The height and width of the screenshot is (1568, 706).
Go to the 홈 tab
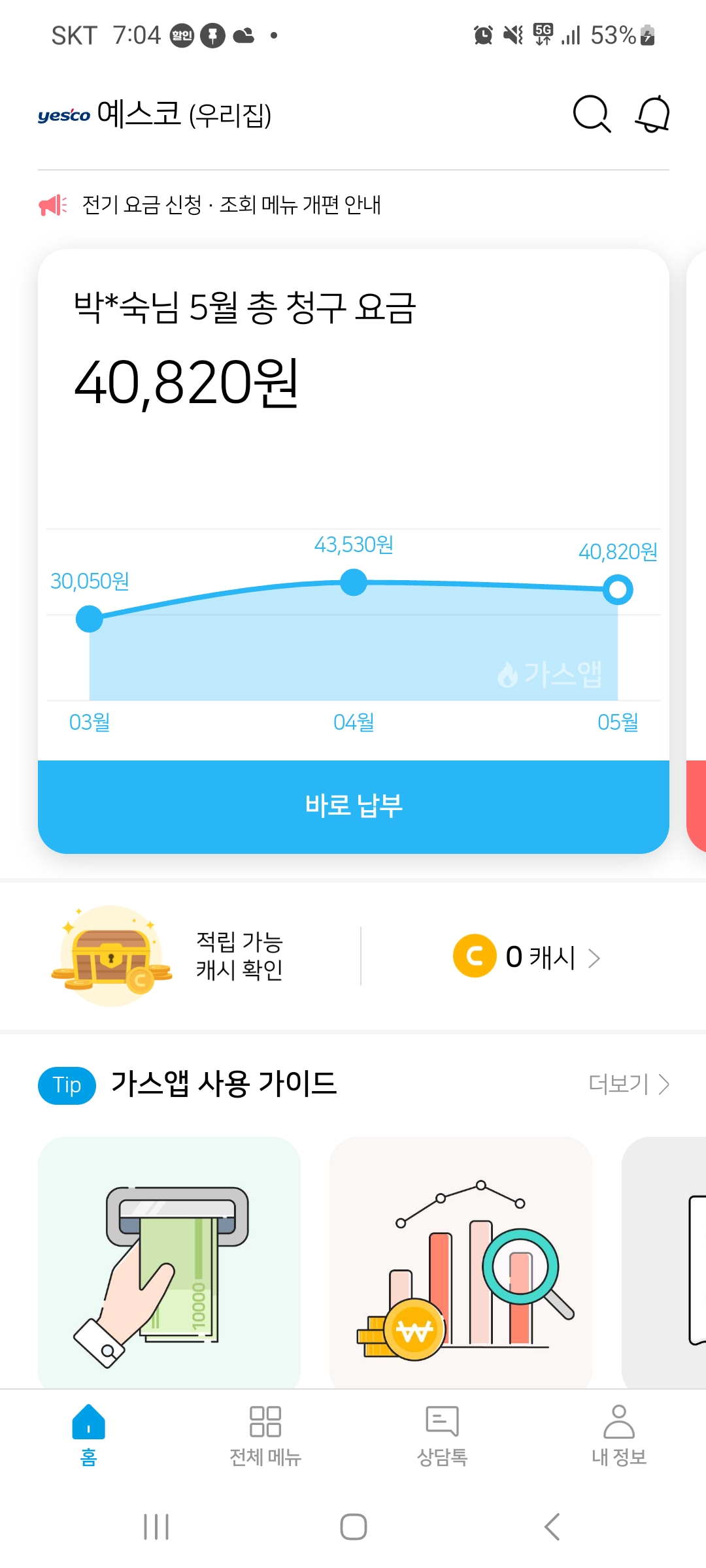88,1435
